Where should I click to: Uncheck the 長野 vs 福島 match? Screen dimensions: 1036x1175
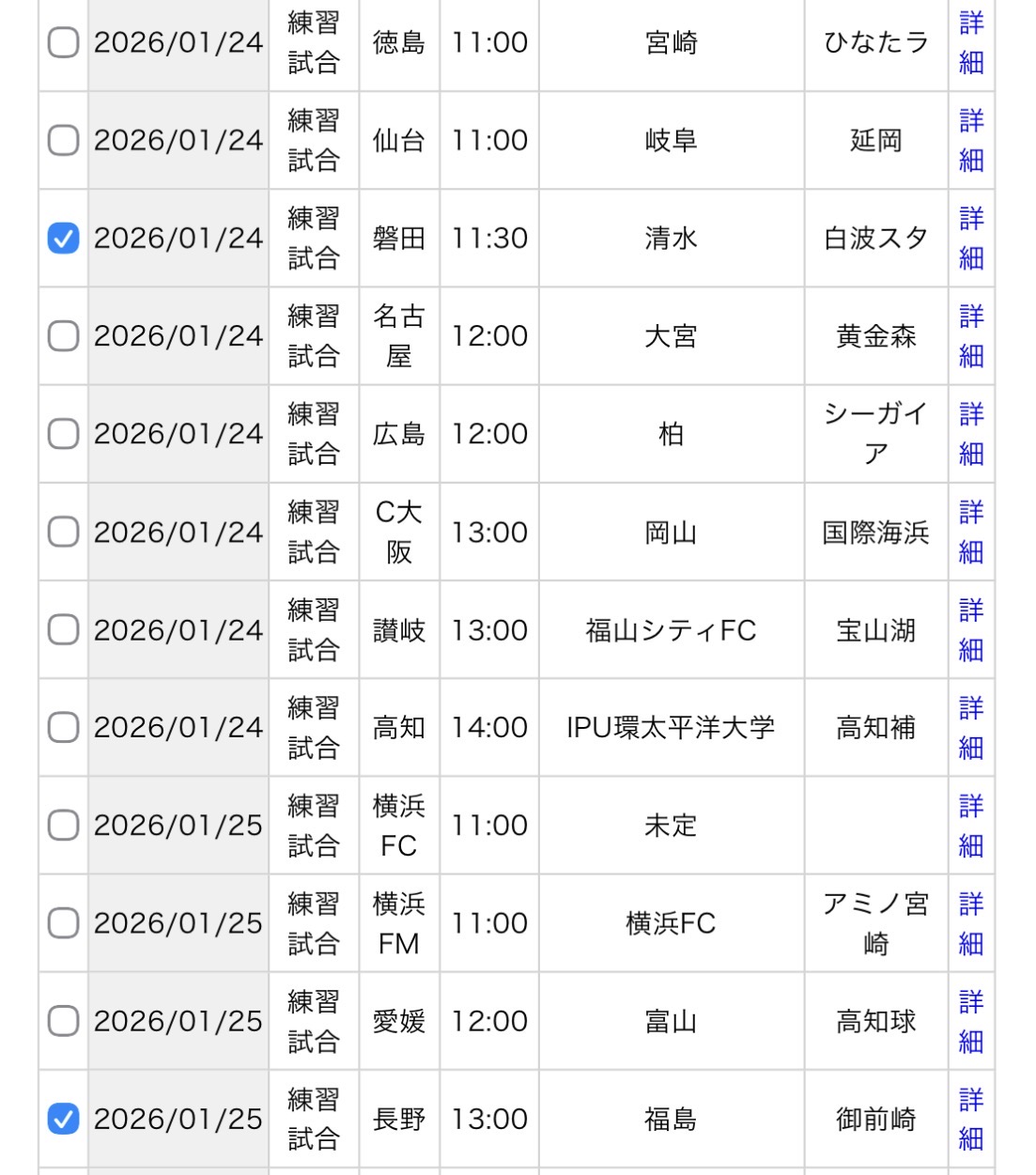(63, 1119)
